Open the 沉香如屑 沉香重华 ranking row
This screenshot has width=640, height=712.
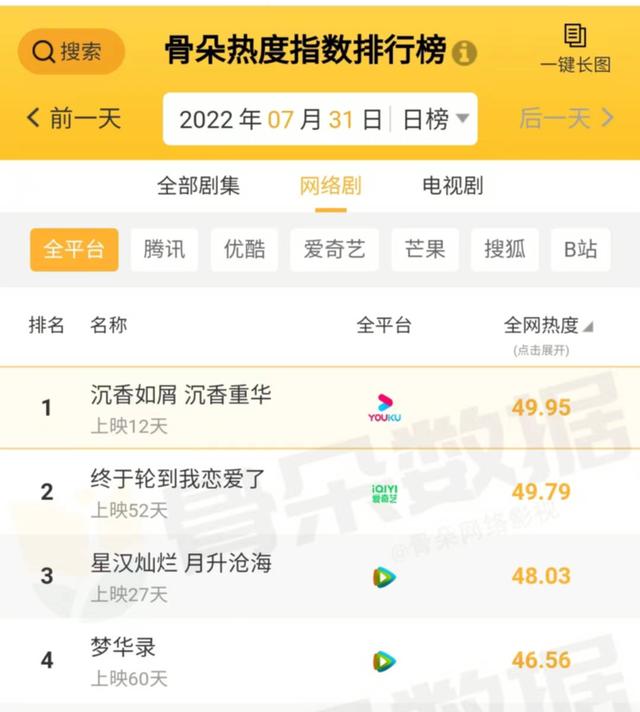click(180, 395)
